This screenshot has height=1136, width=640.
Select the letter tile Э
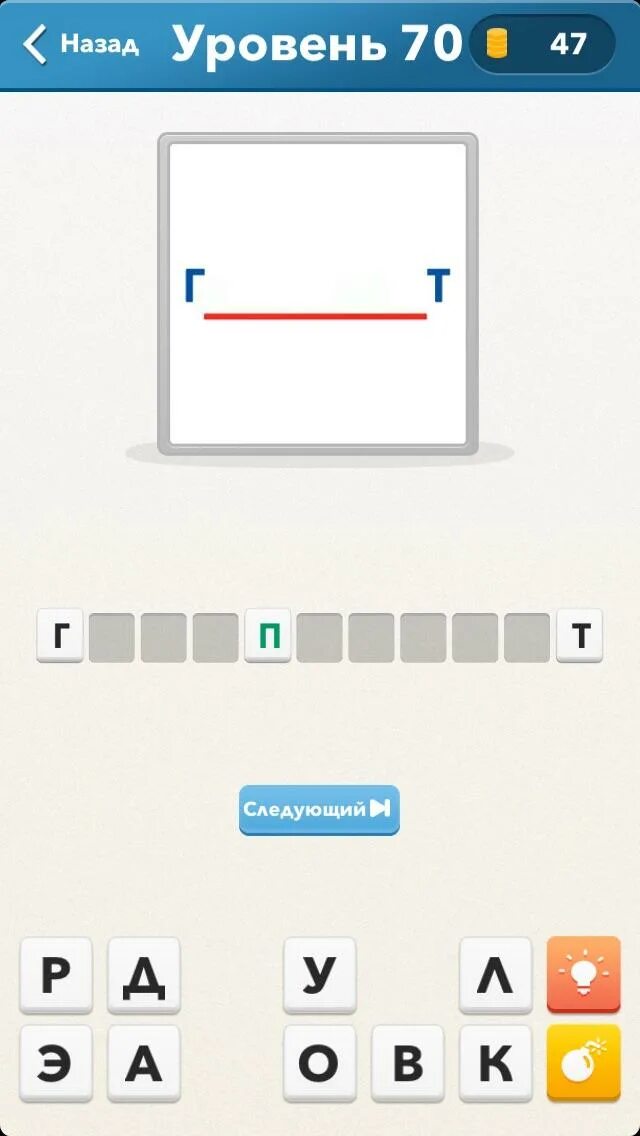tap(56, 1063)
